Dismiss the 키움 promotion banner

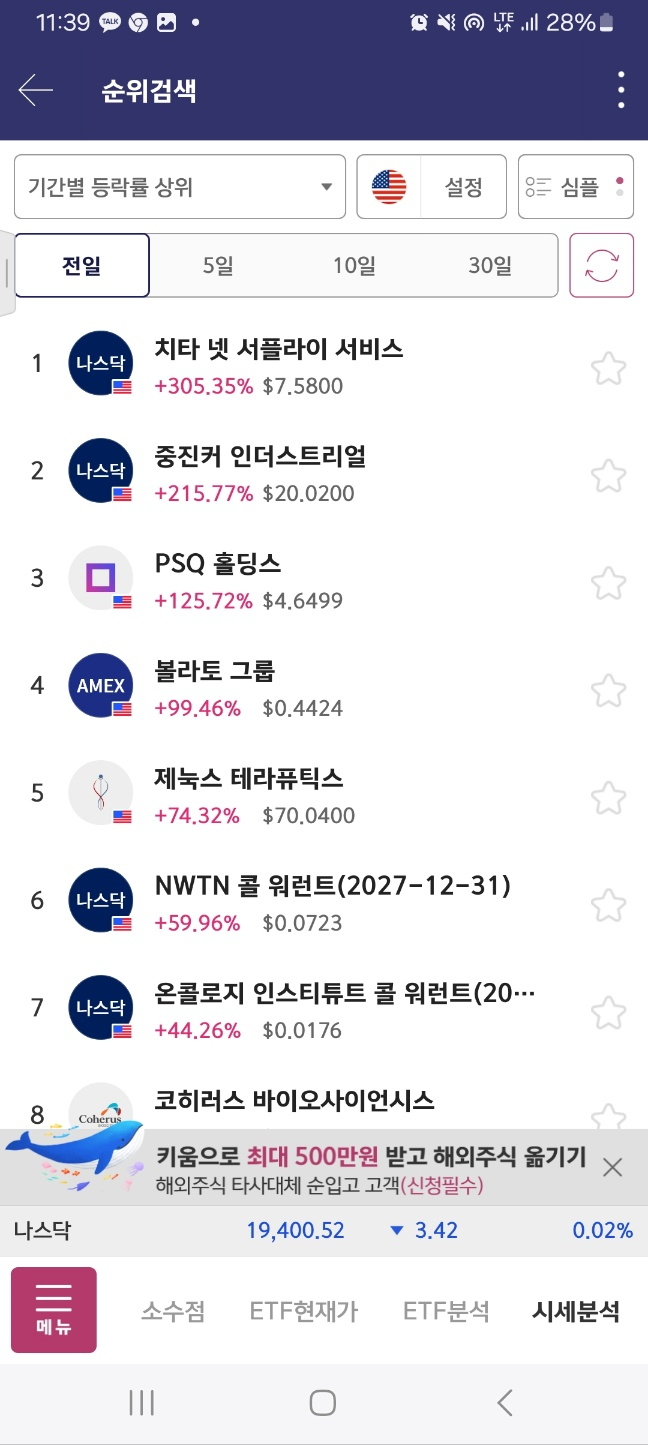(613, 1166)
